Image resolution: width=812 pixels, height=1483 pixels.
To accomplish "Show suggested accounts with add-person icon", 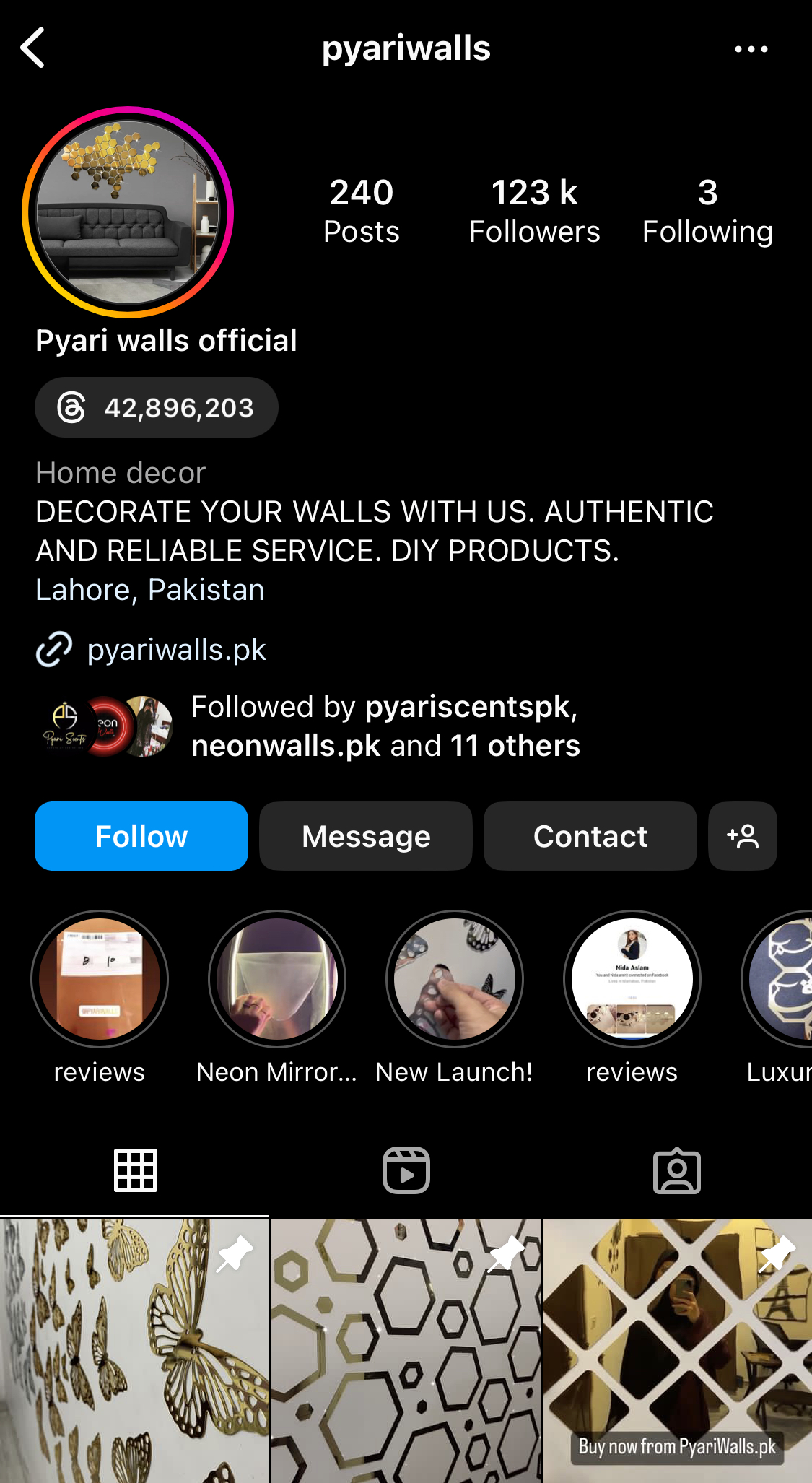I will [x=743, y=836].
